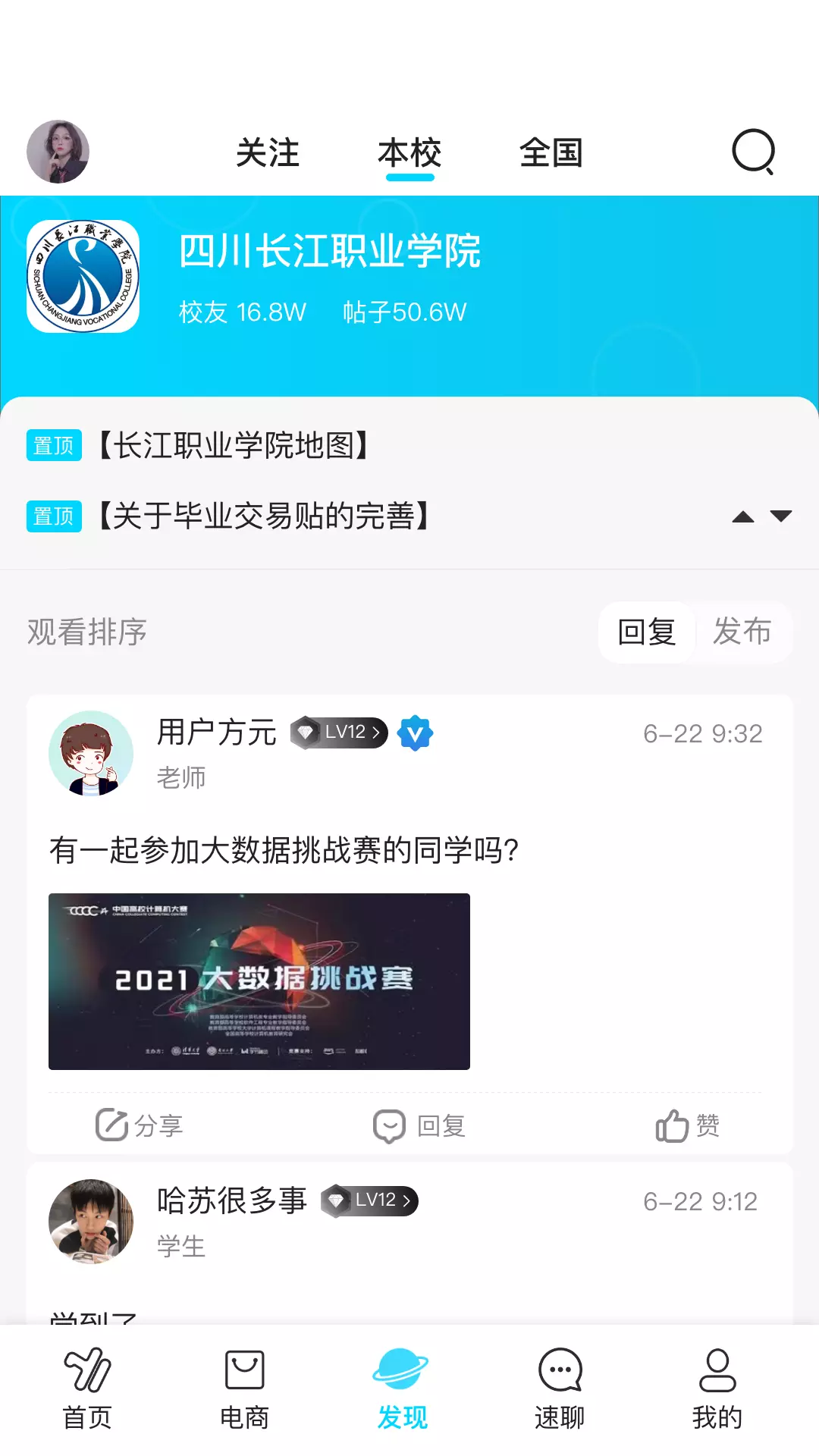Tap the profile avatar at top left
819x1456 pixels.
[58, 152]
